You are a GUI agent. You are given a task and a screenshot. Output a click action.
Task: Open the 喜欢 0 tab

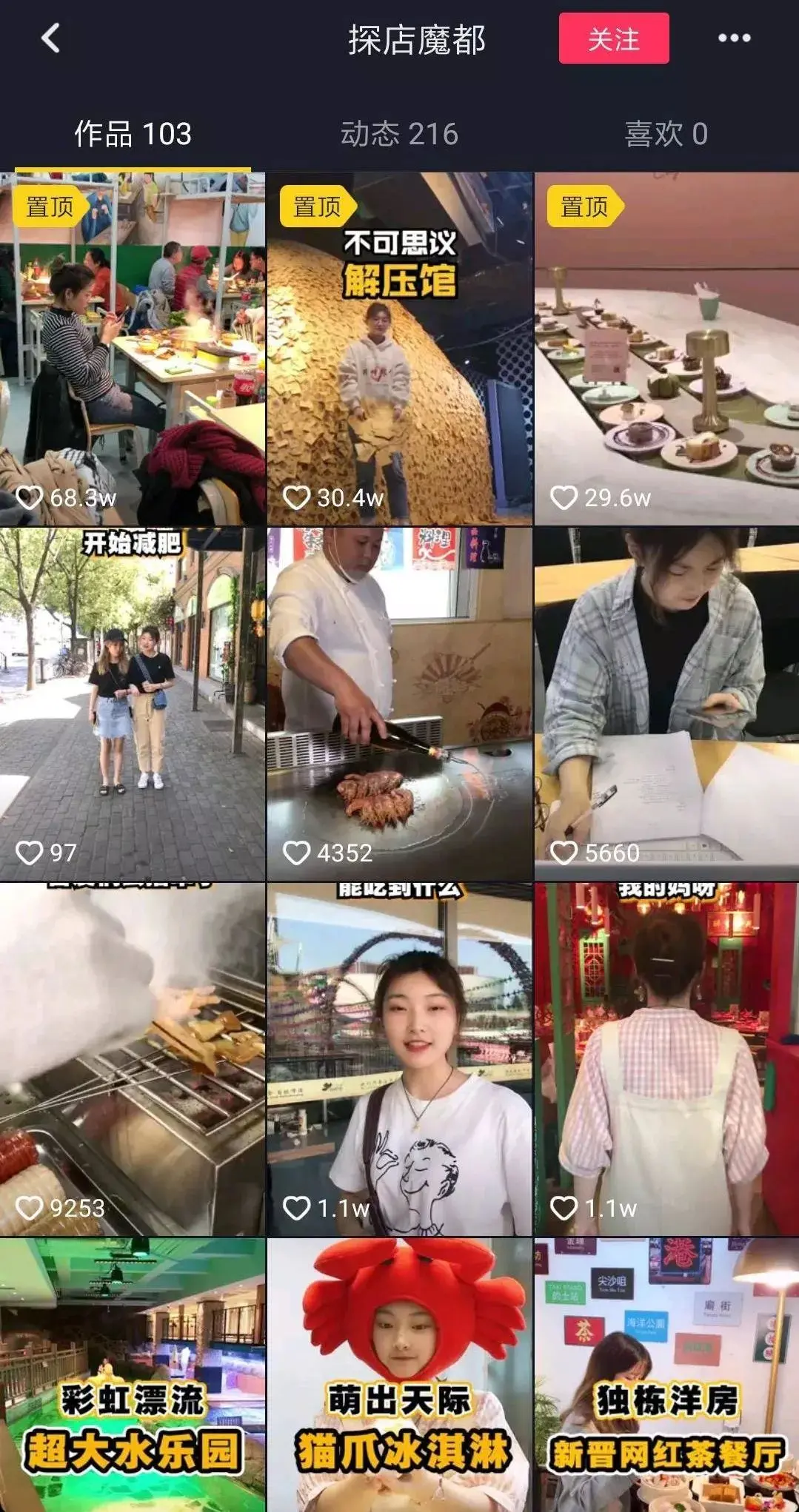[x=666, y=135]
